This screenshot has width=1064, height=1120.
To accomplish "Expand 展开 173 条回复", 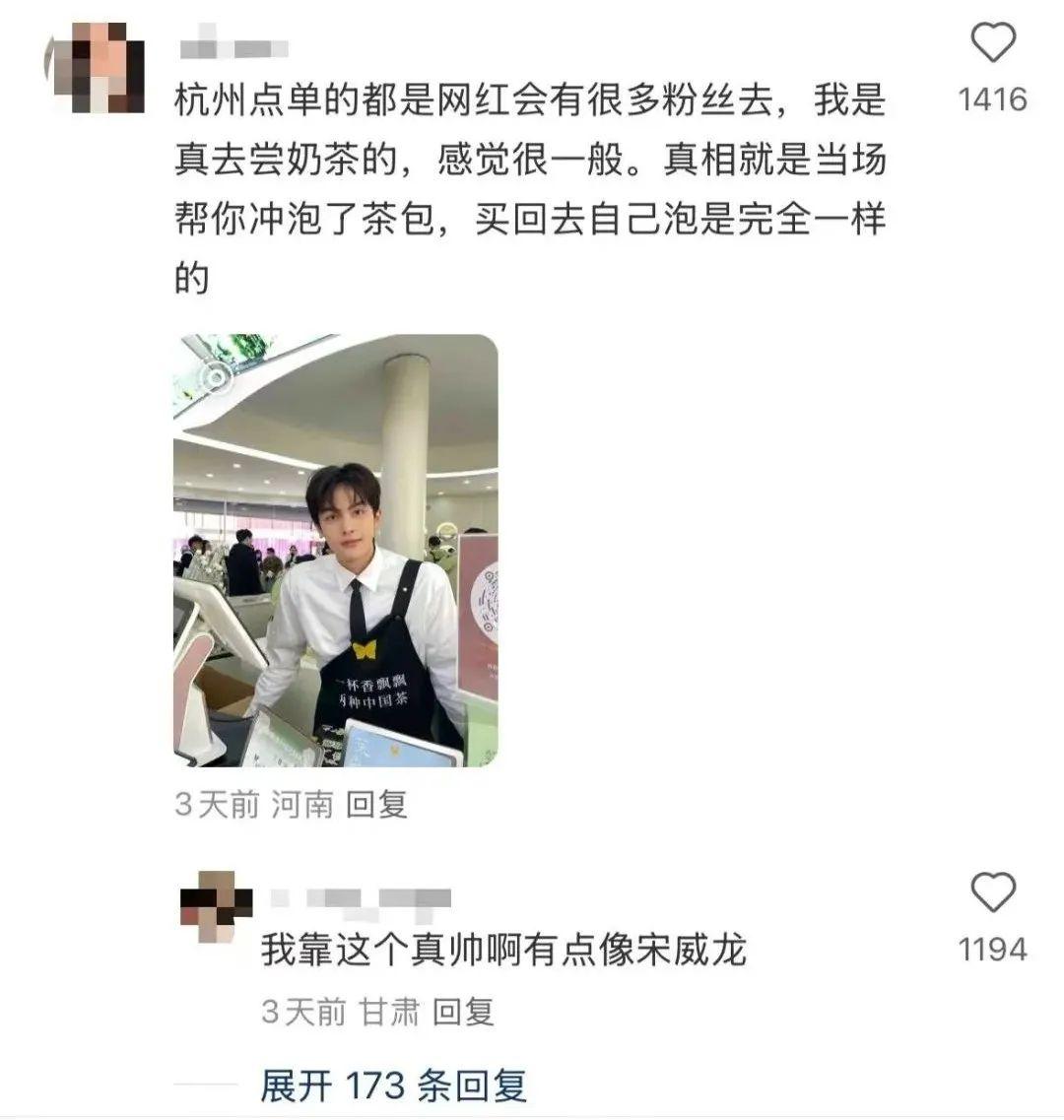I will tap(394, 1086).
